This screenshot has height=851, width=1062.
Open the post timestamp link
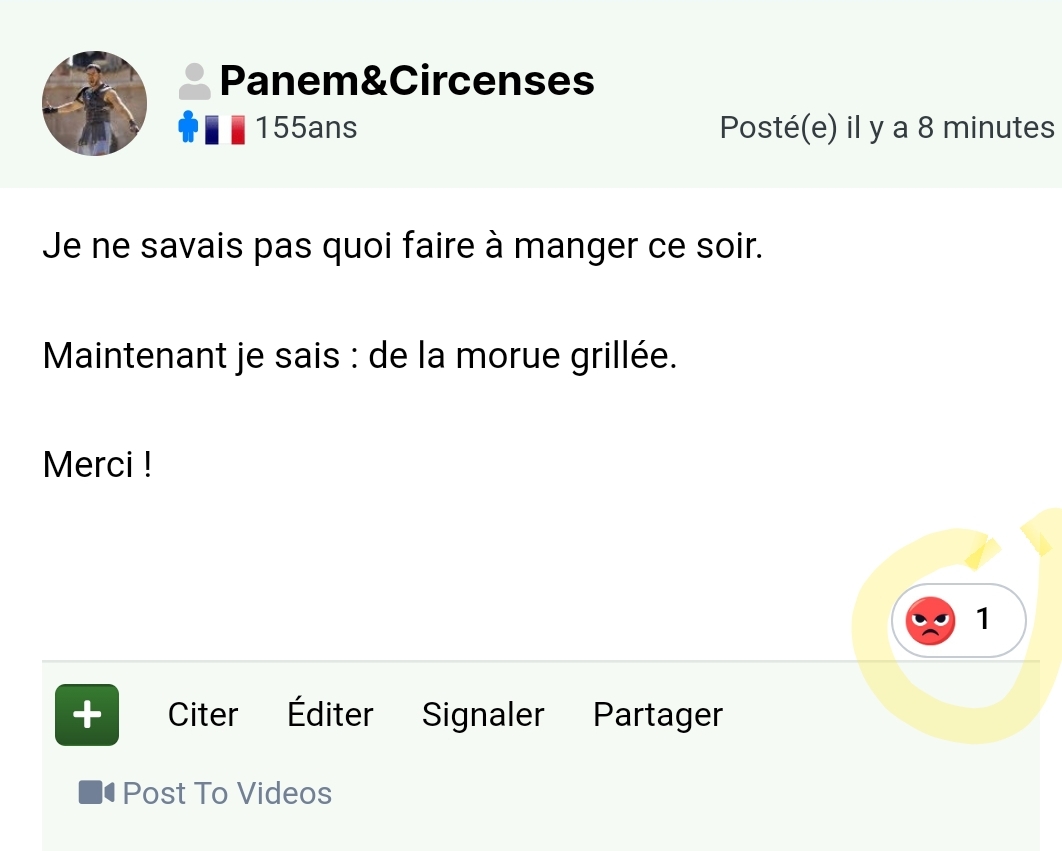click(x=886, y=128)
